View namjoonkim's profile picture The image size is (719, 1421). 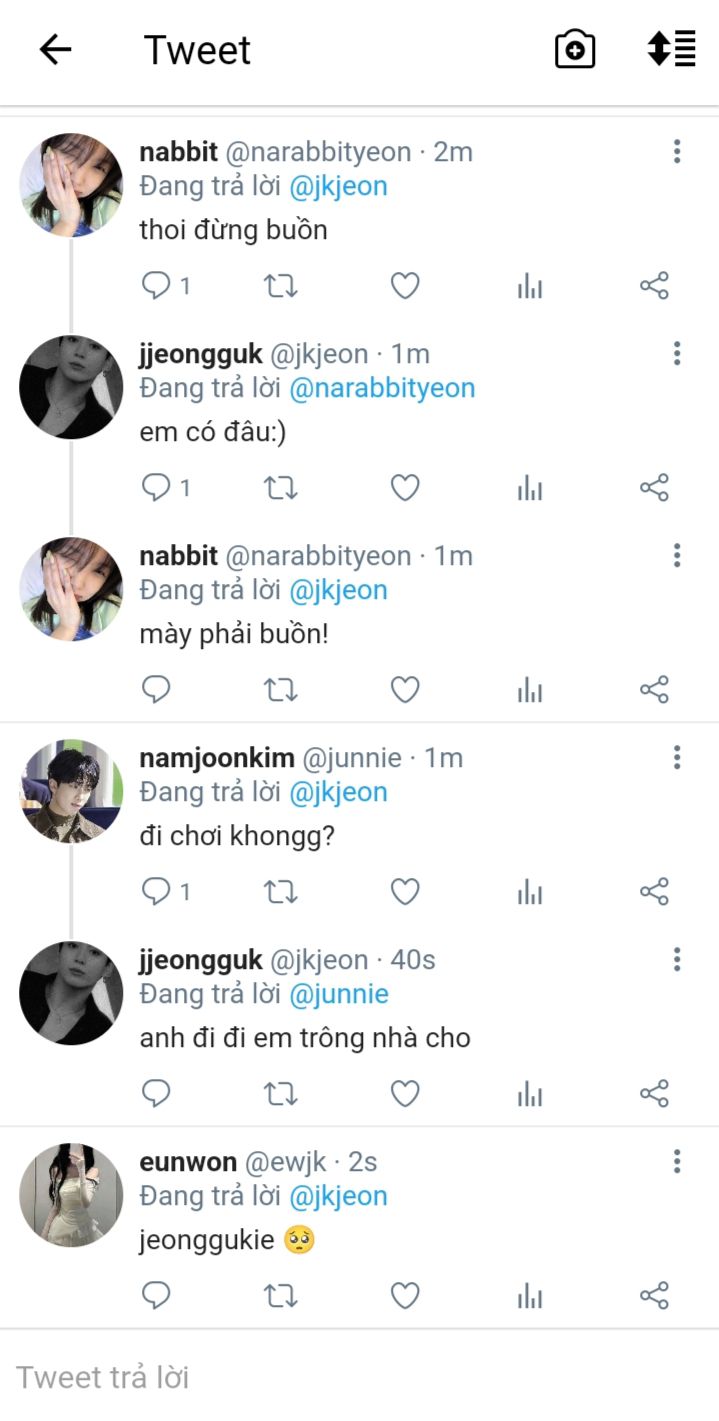[x=71, y=791]
